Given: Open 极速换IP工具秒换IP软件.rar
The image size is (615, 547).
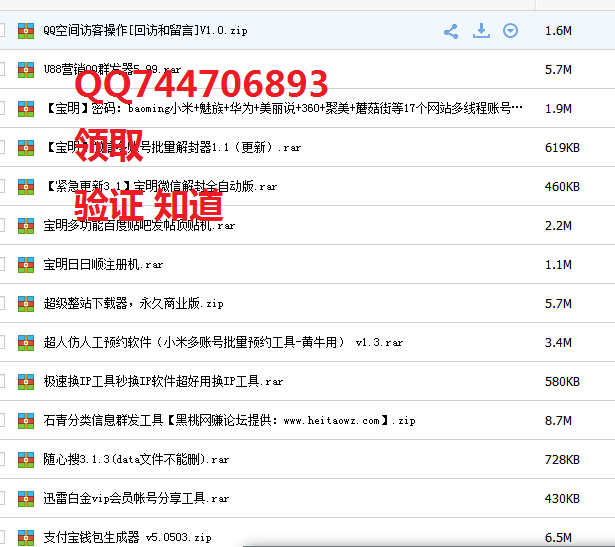Looking at the screenshot, I should [163, 381].
